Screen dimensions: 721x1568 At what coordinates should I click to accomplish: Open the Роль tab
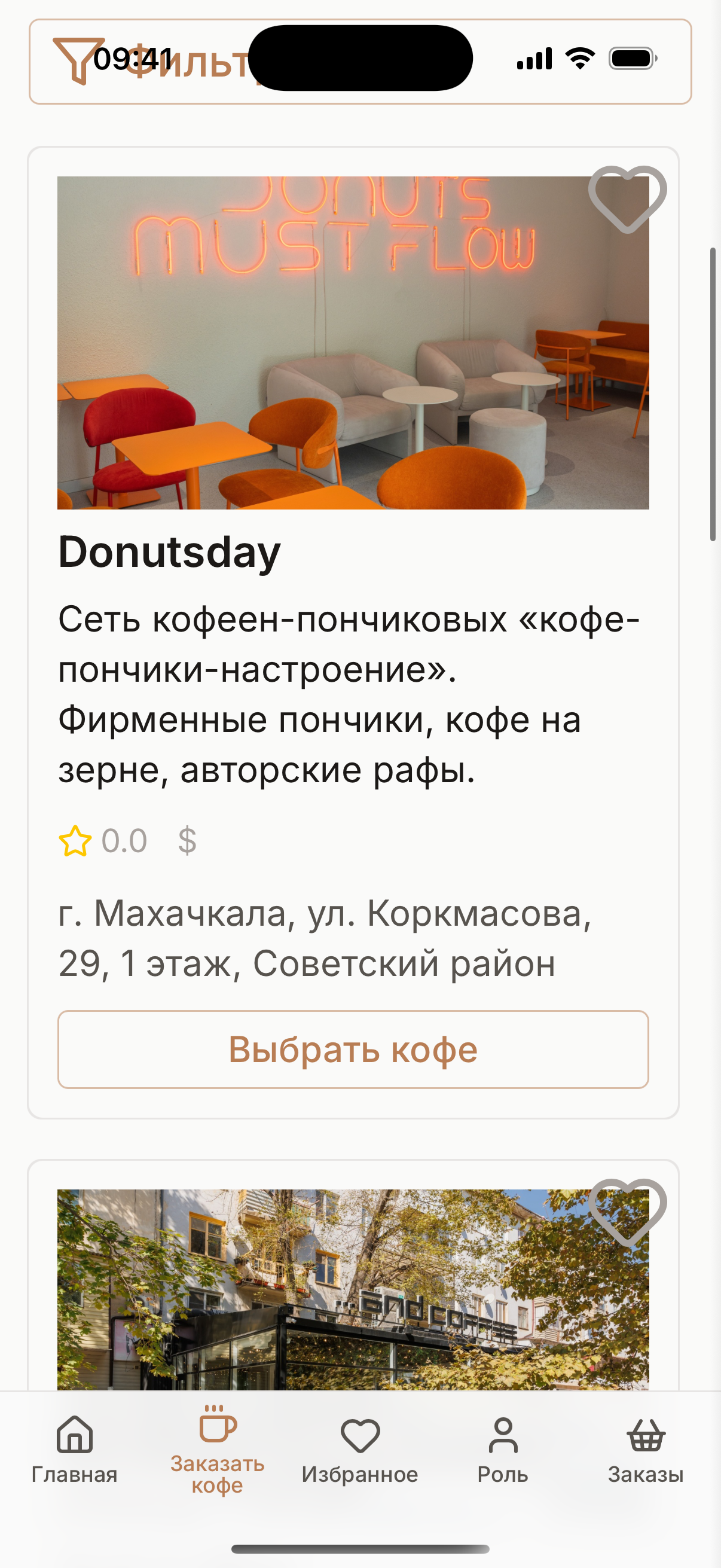coord(503,1448)
